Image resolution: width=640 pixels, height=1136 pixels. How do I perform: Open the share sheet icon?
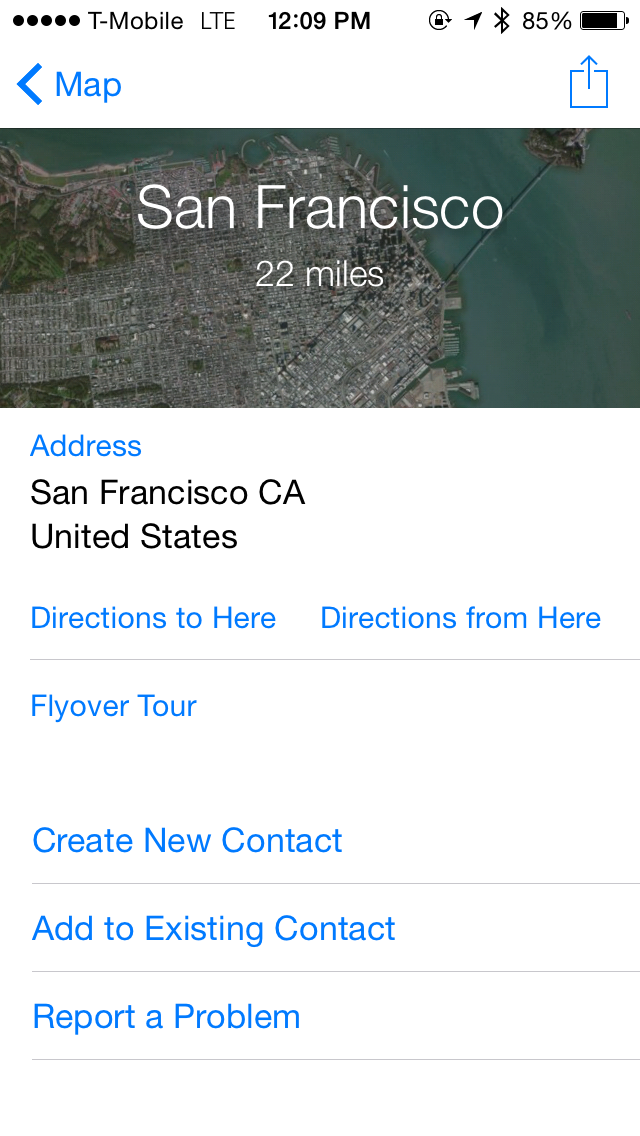(x=588, y=83)
